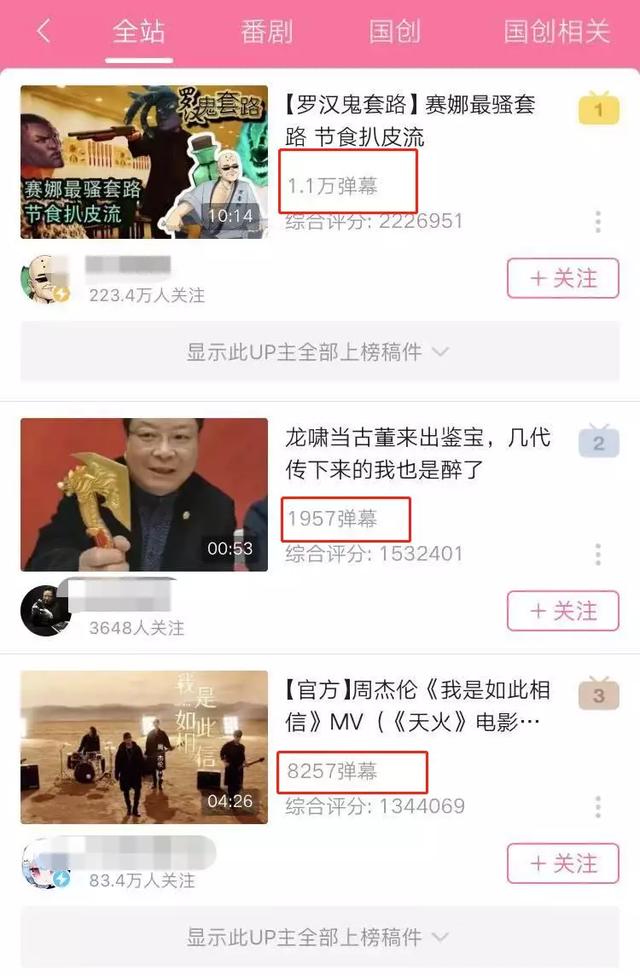Select the 全站 tab

click(138, 31)
